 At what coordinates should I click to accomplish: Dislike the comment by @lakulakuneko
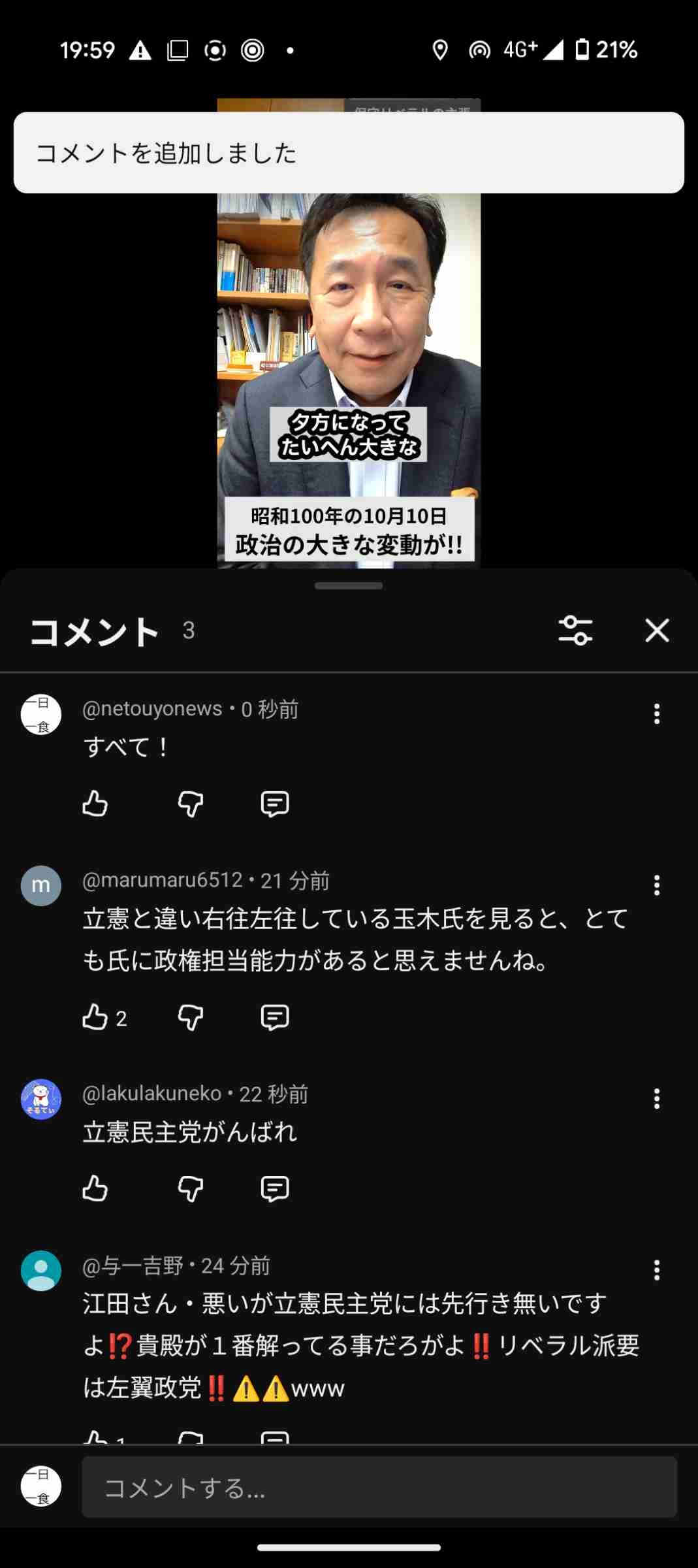191,1188
